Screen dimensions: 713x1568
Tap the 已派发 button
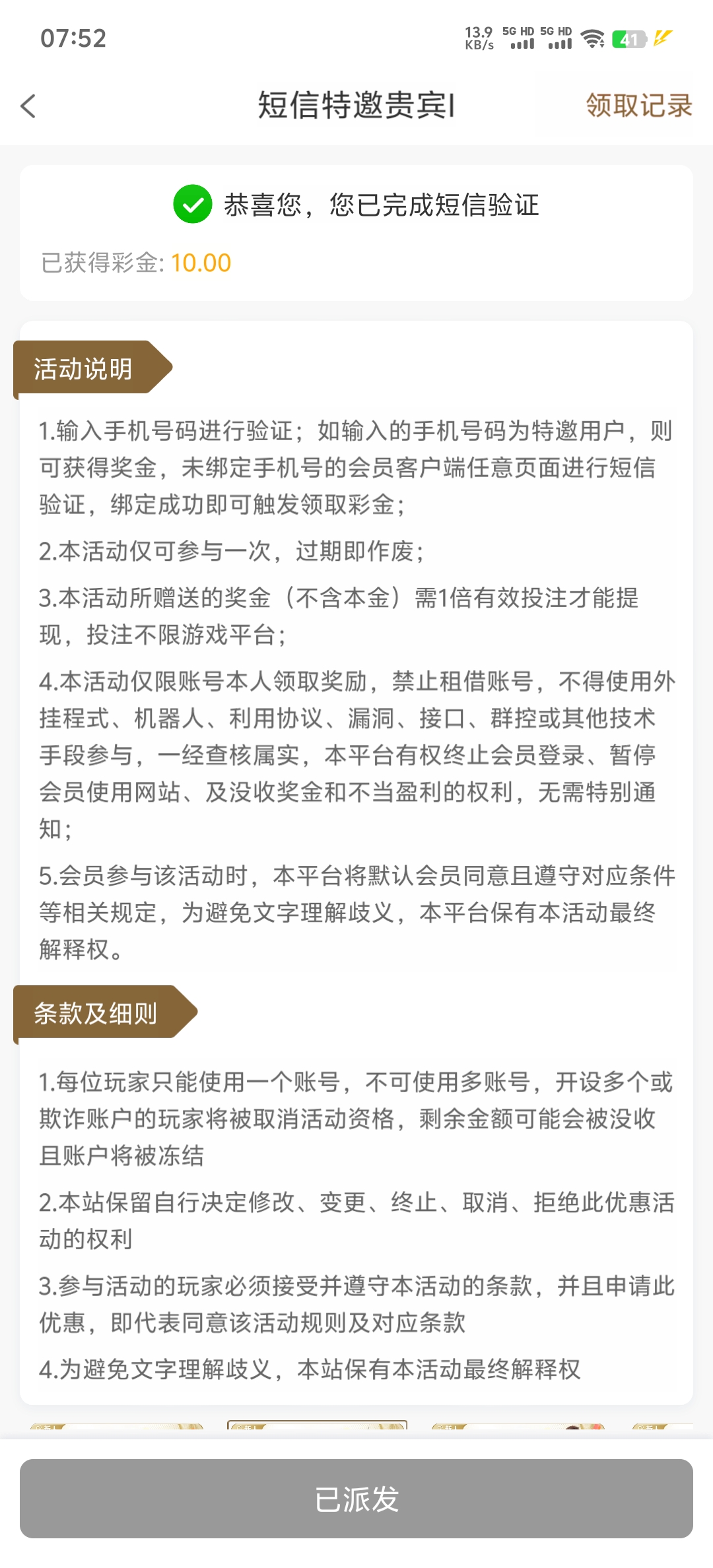356,1498
